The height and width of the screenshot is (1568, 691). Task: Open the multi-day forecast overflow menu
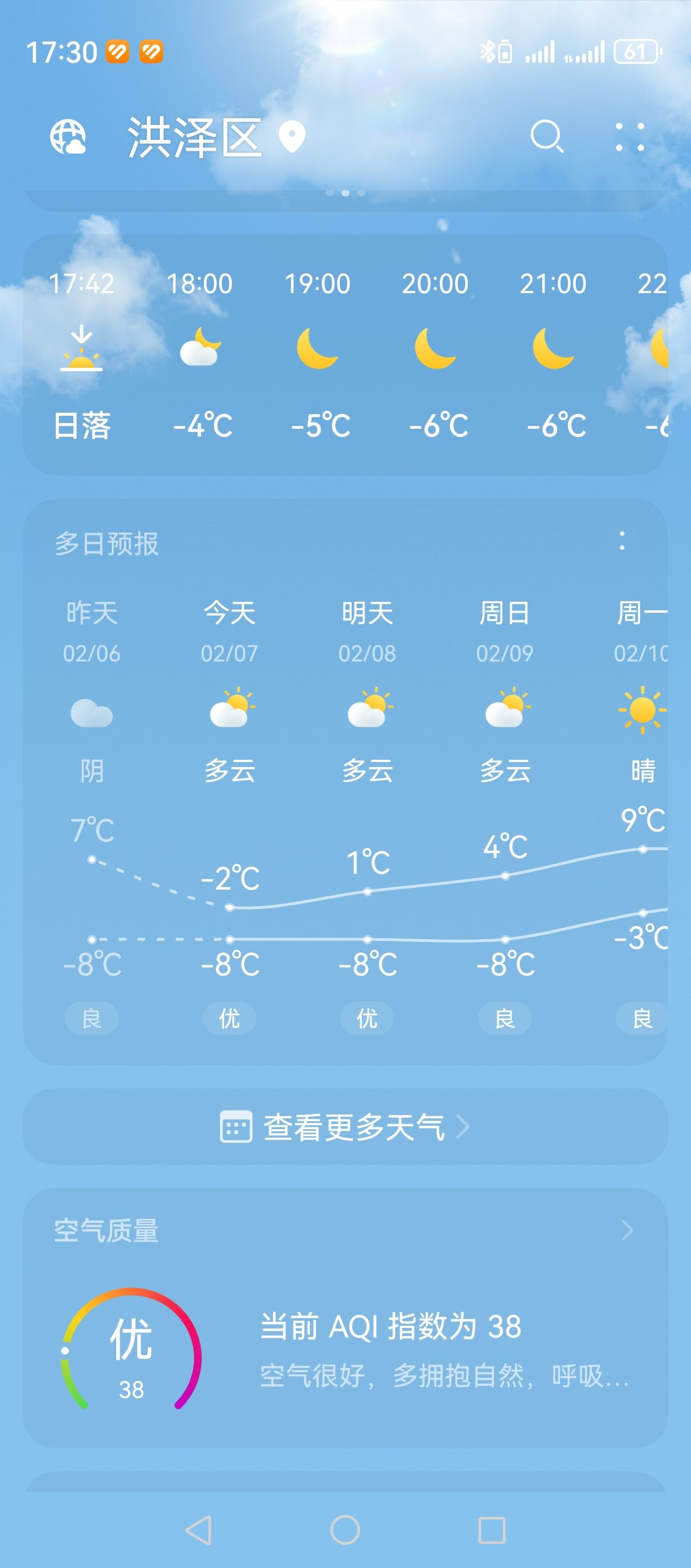622,541
